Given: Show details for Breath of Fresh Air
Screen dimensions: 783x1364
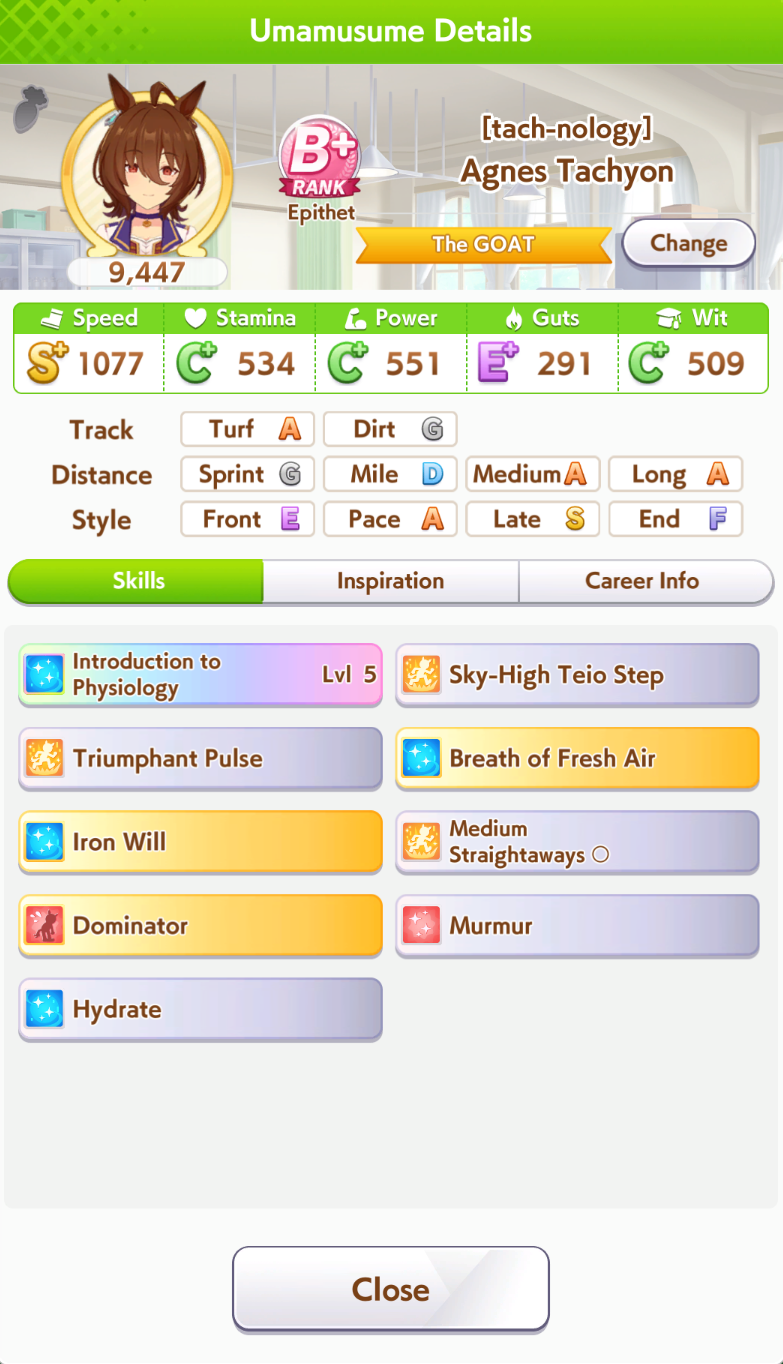Looking at the screenshot, I should point(577,758).
